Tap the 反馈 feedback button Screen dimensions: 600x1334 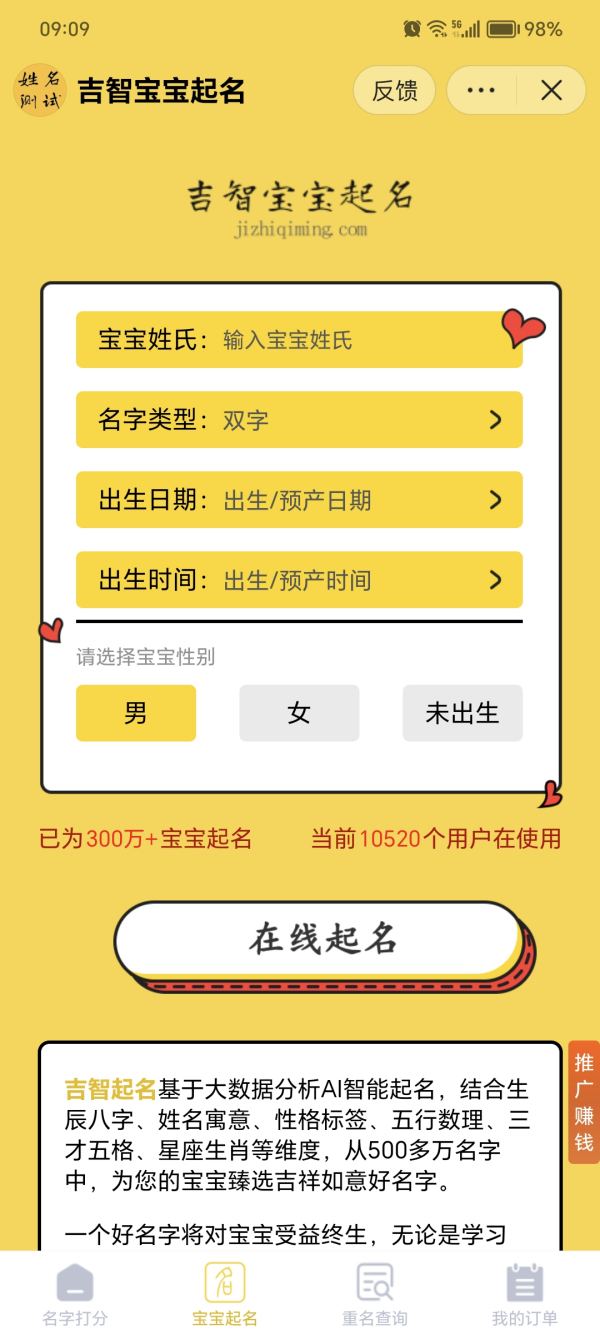pos(394,91)
